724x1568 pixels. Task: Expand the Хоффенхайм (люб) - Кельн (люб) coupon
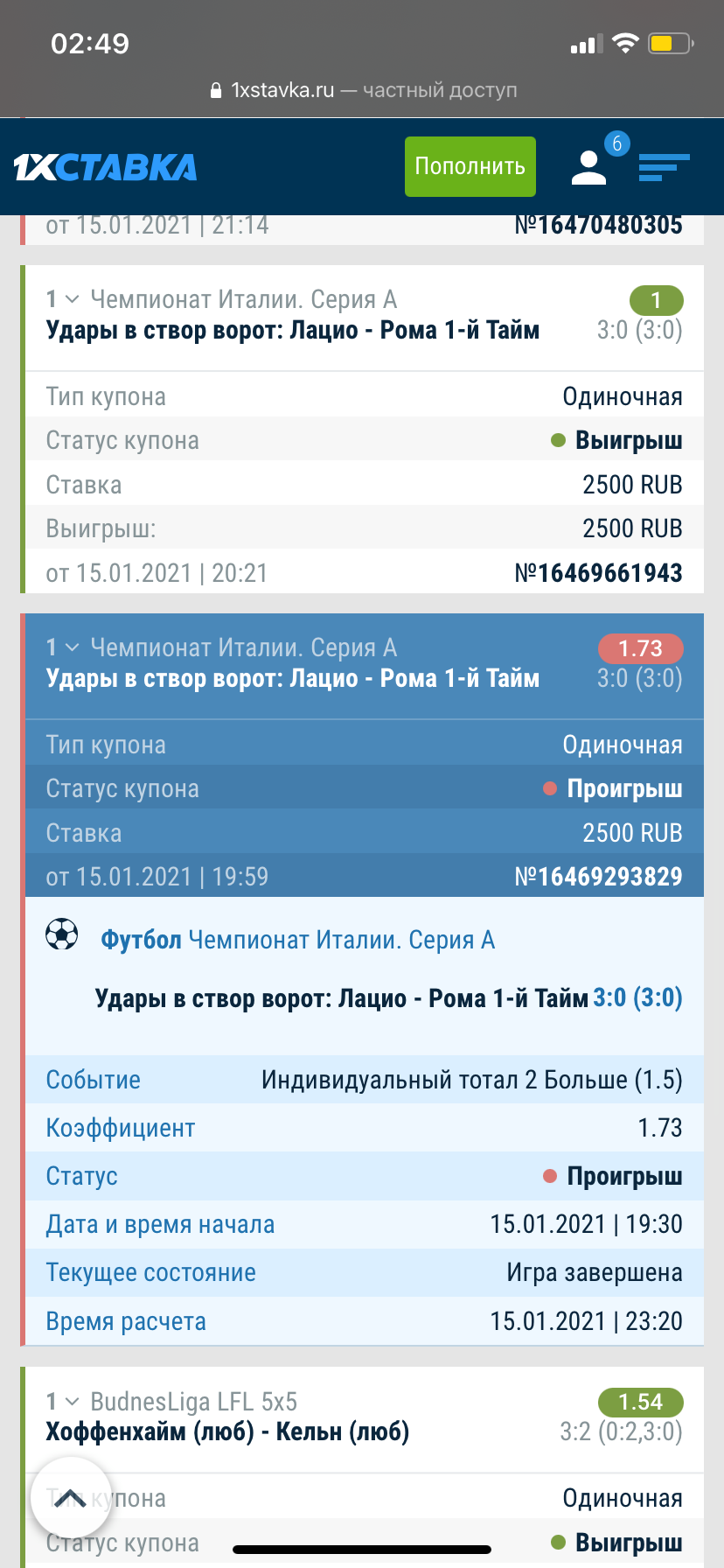click(x=227, y=1417)
